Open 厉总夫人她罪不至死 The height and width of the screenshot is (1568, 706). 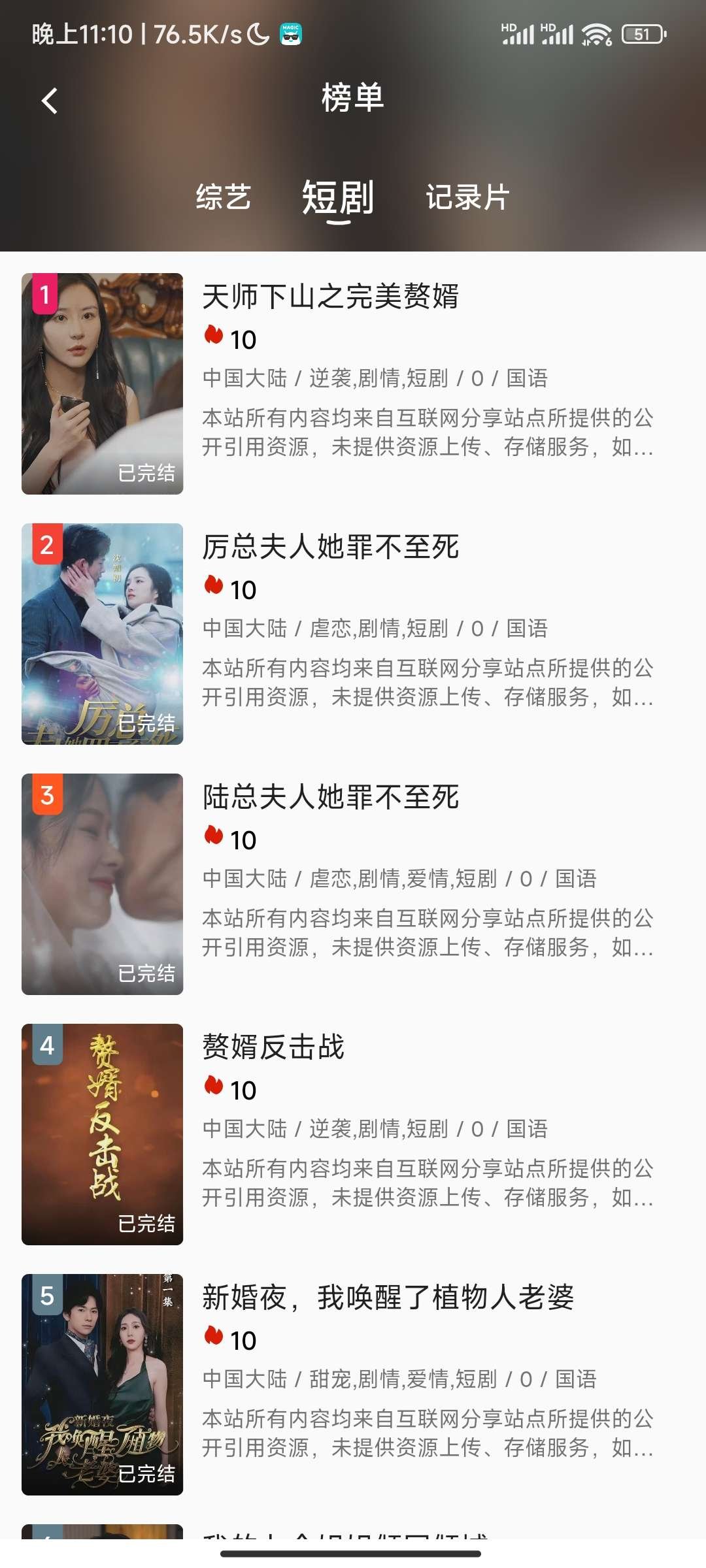pyautogui.click(x=331, y=547)
